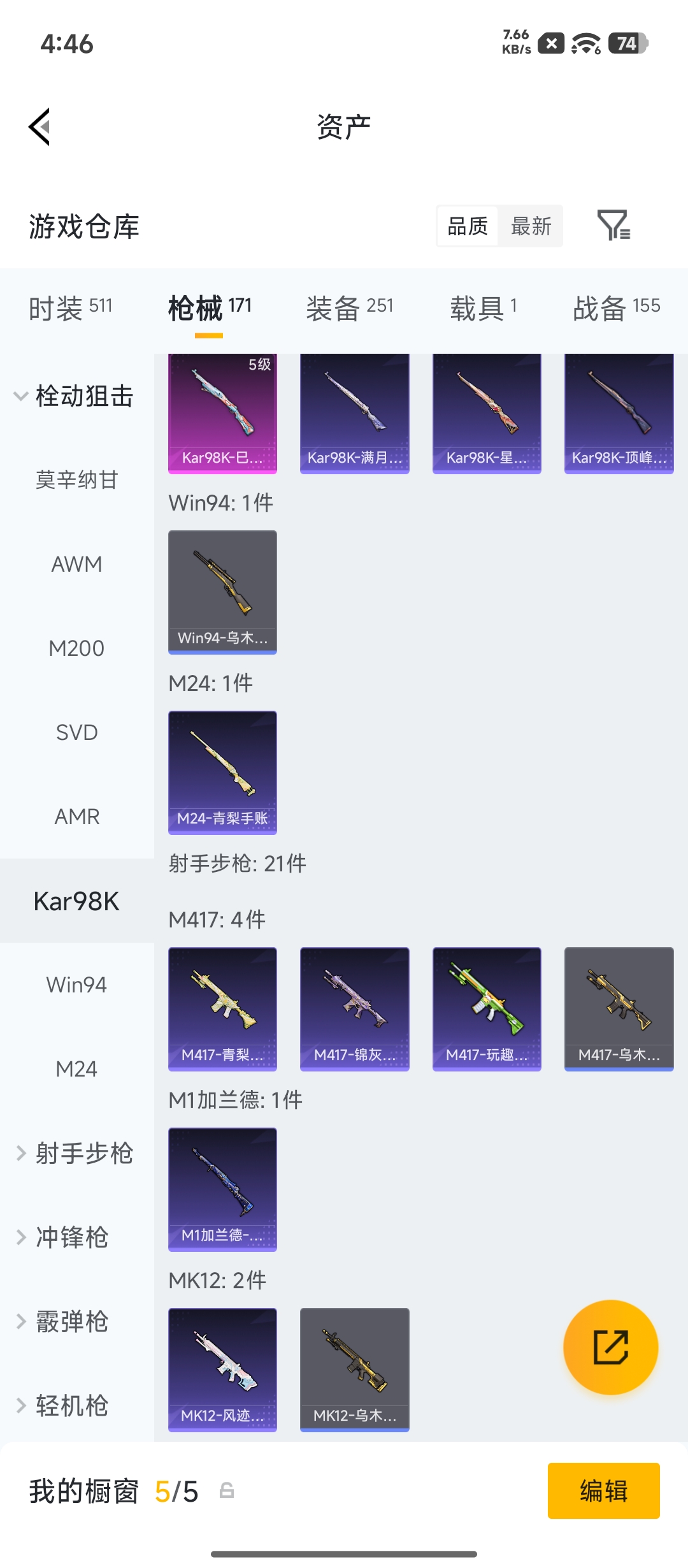Select the 品质 sort option
This screenshot has height=1568, width=688.
(468, 226)
